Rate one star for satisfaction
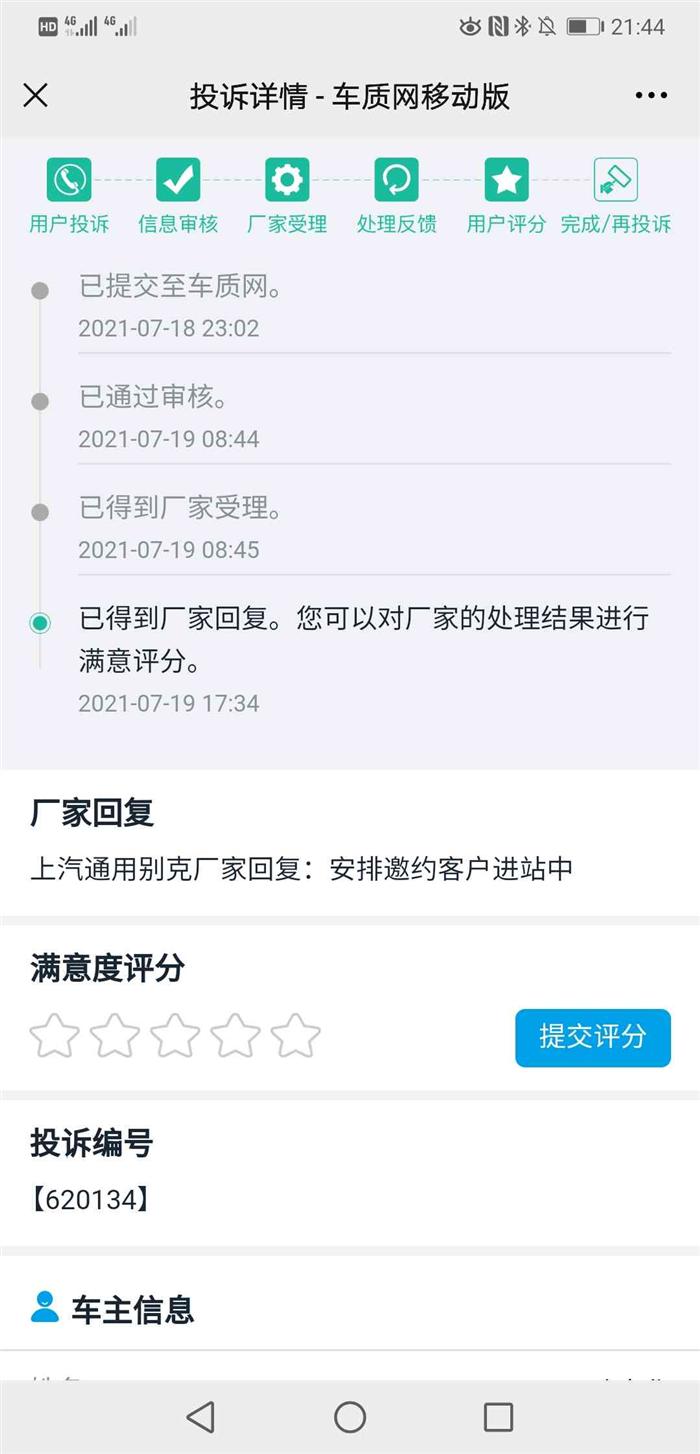This screenshot has width=700, height=1454. pyautogui.click(x=54, y=1036)
